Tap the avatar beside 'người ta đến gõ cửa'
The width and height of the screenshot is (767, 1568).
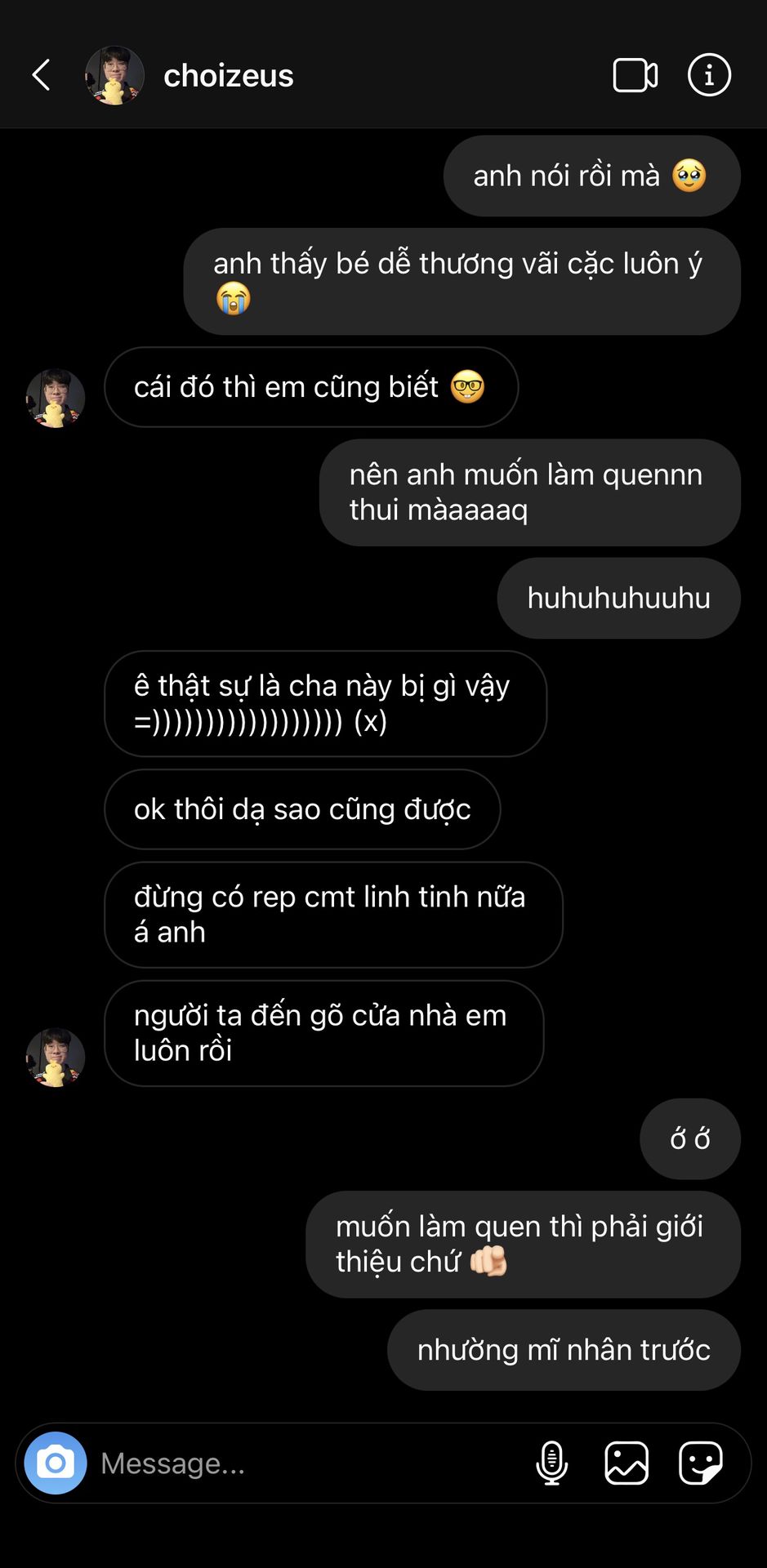pos(56,1058)
